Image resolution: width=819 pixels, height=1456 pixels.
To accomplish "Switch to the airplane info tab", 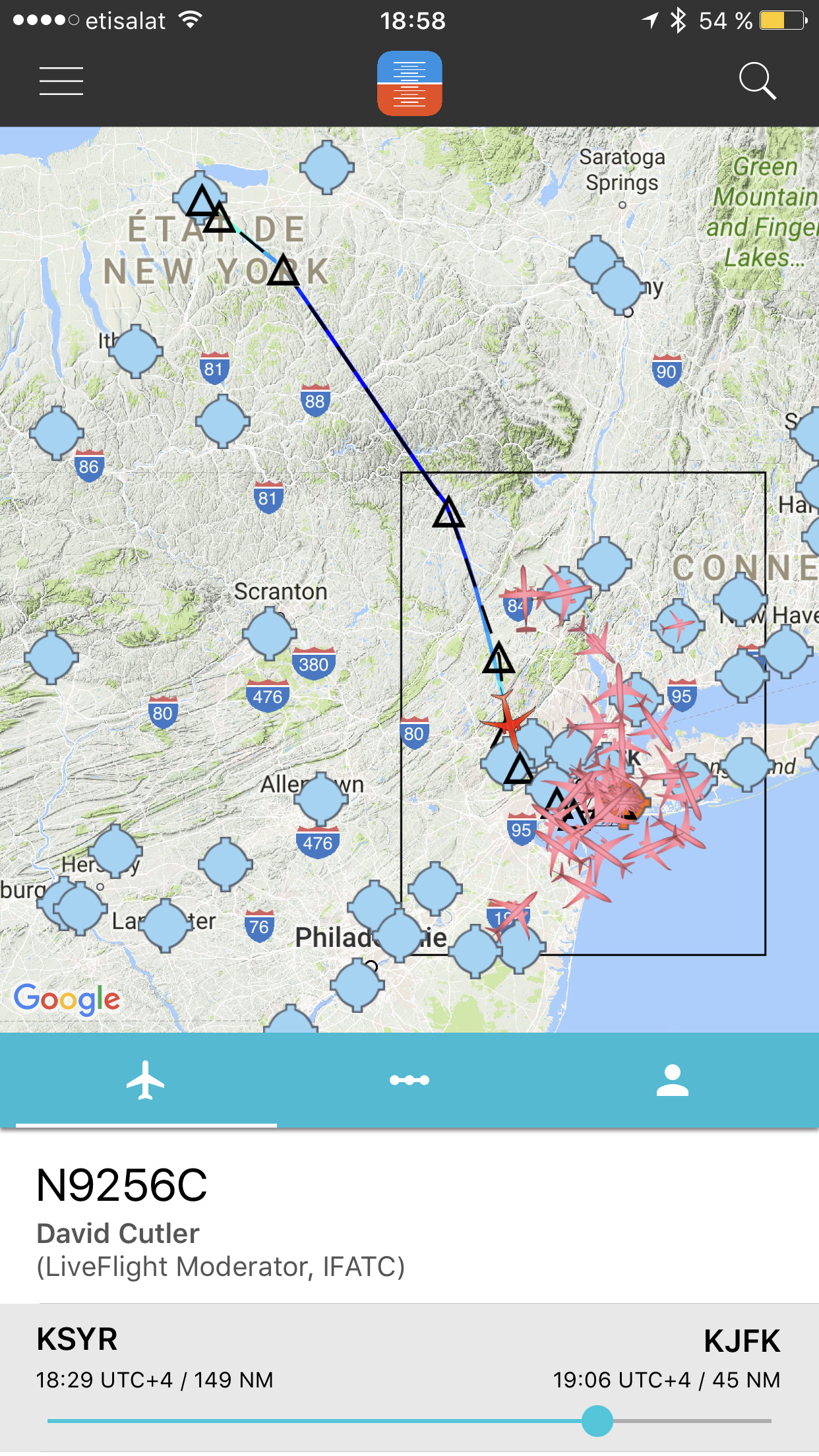I will tap(146, 1080).
